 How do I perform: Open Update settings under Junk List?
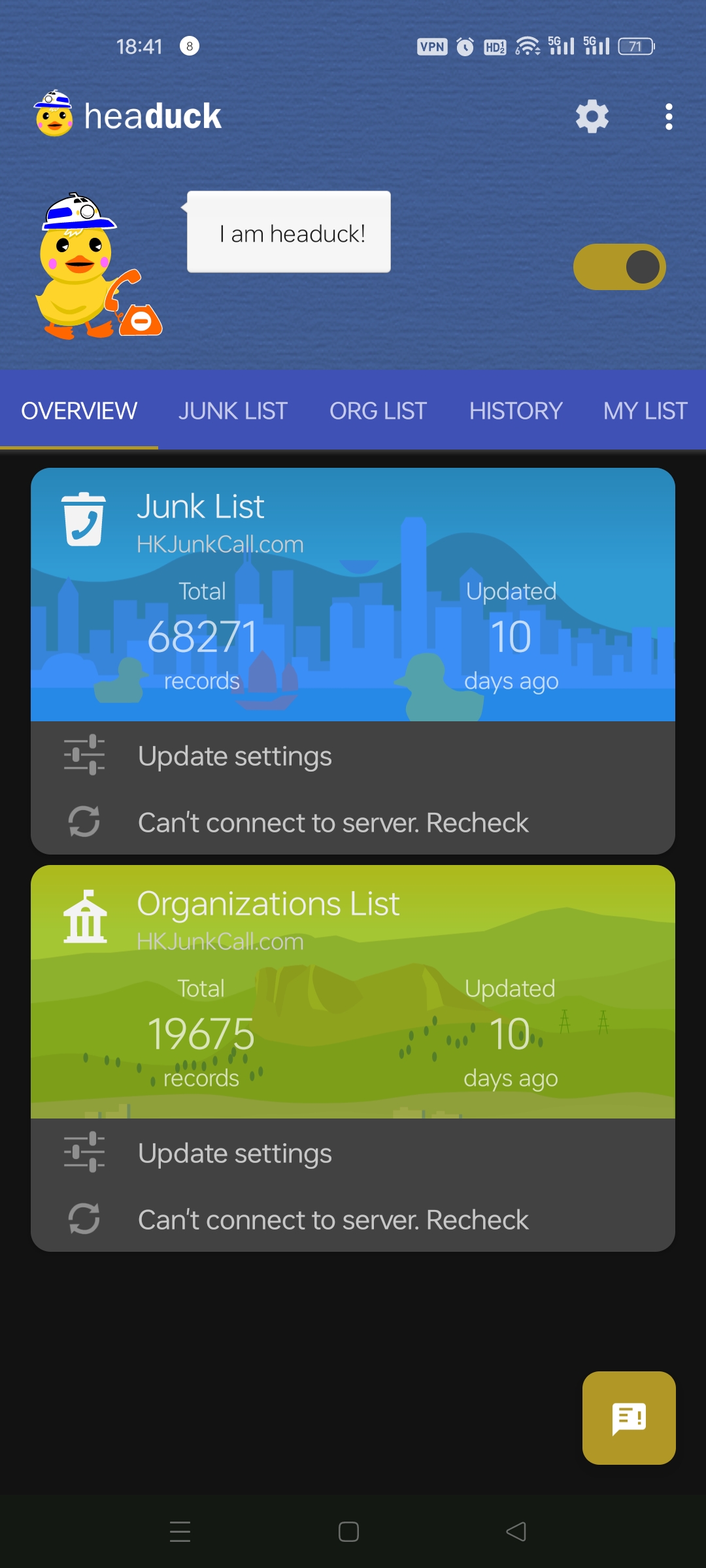tap(235, 756)
